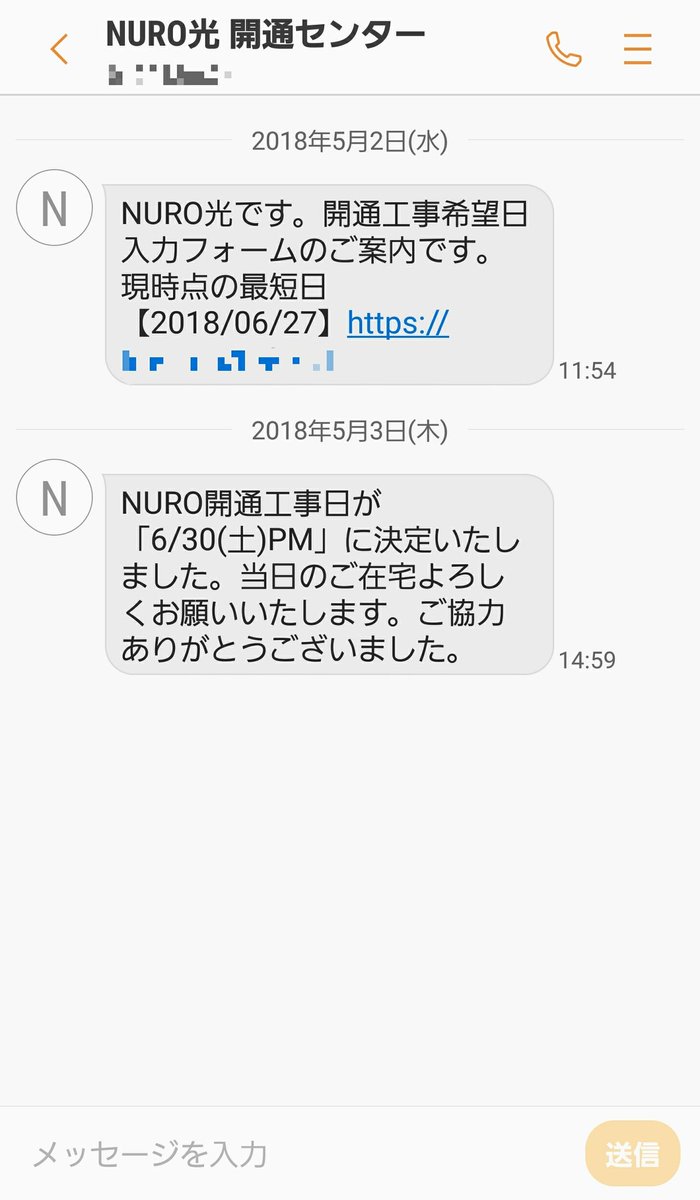Open the hamburger menu options
Image resolution: width=700 pixels, height=1200 pixels.
tap(637, 49)
